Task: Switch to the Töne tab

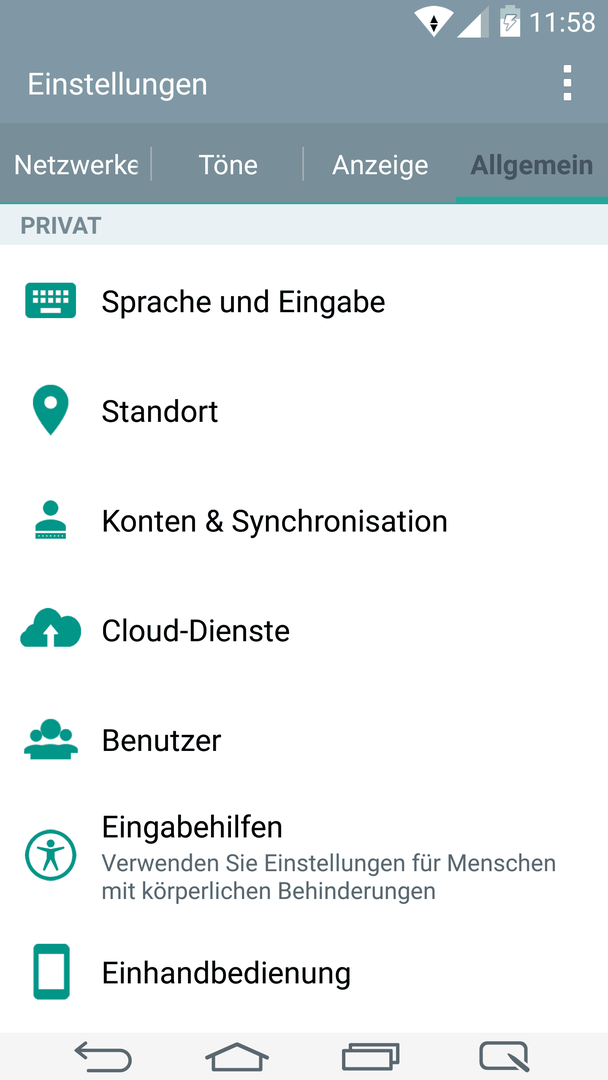Action: [x=228, y=165]
